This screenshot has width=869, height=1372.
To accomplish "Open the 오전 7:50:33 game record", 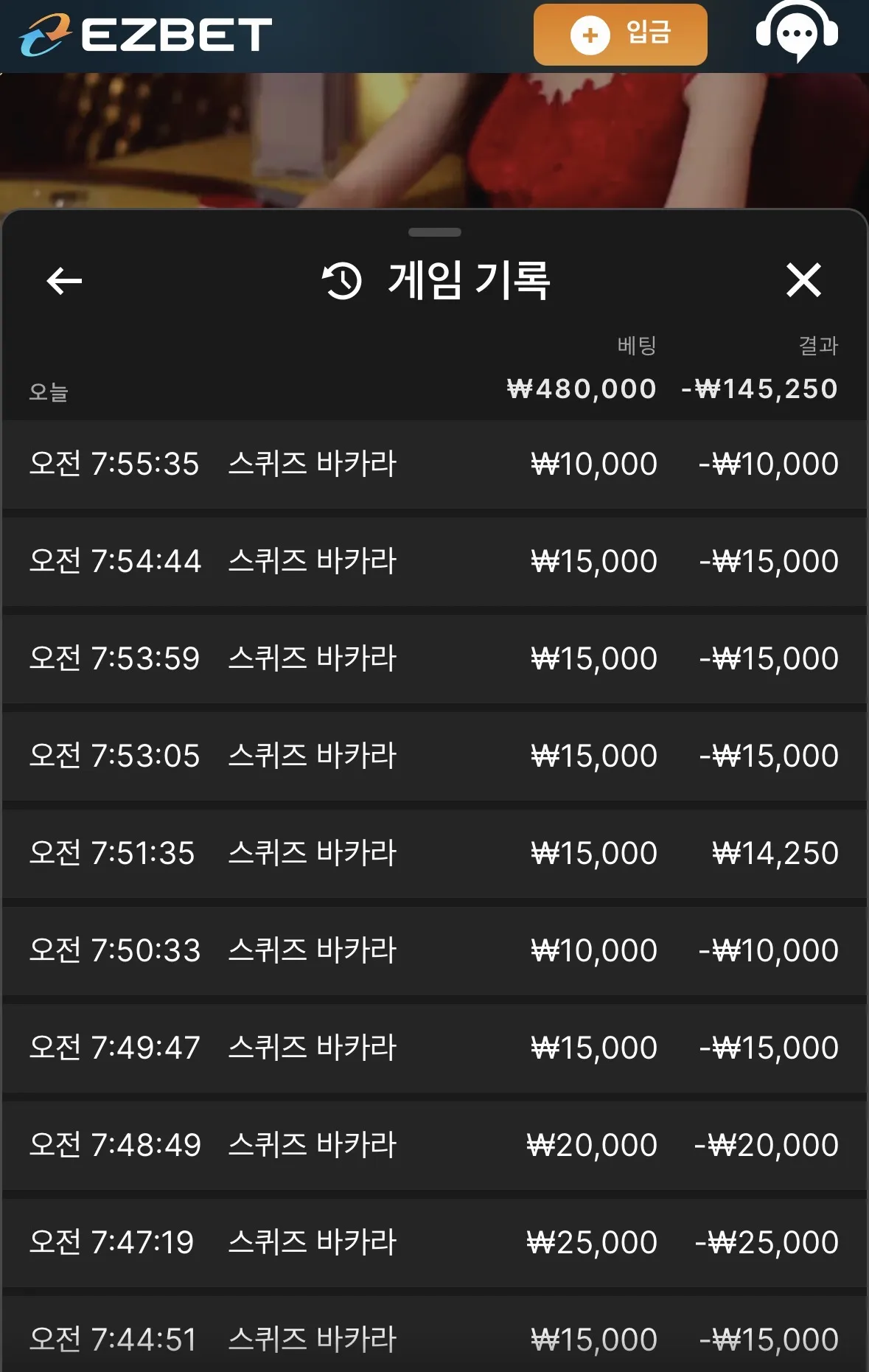I will tap(434, 951).
